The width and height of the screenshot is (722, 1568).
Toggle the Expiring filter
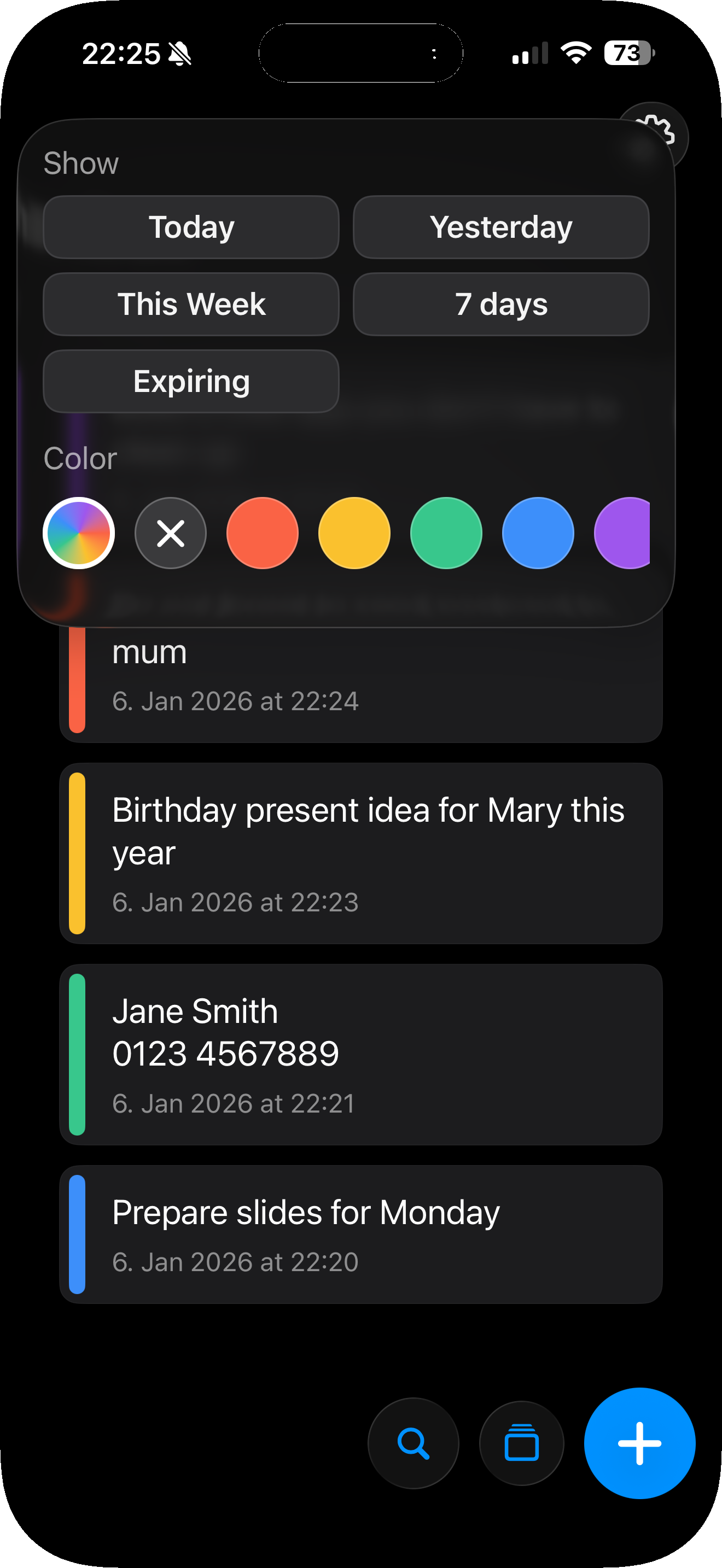pyautogui.click(x=190, y=382)
